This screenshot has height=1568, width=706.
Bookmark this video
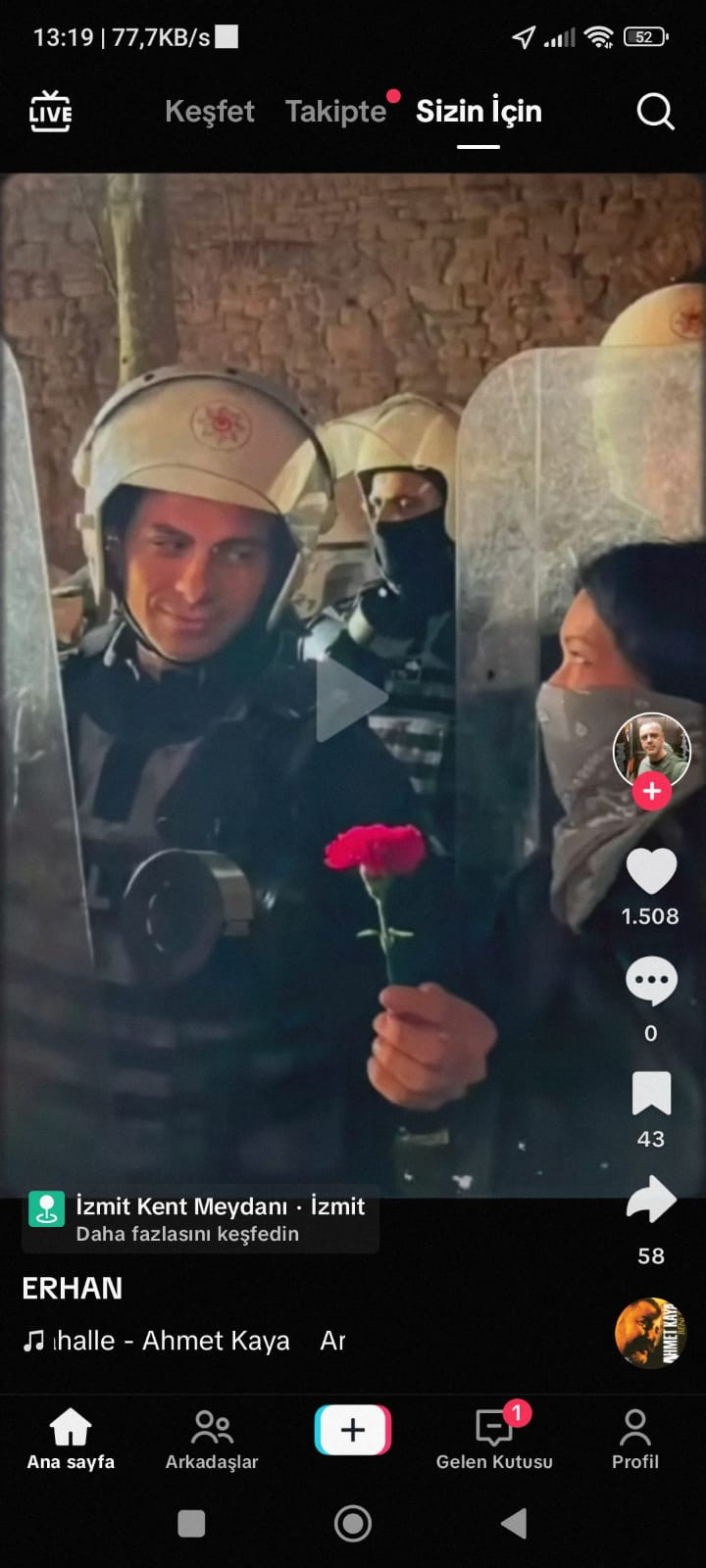point(651,1094)
